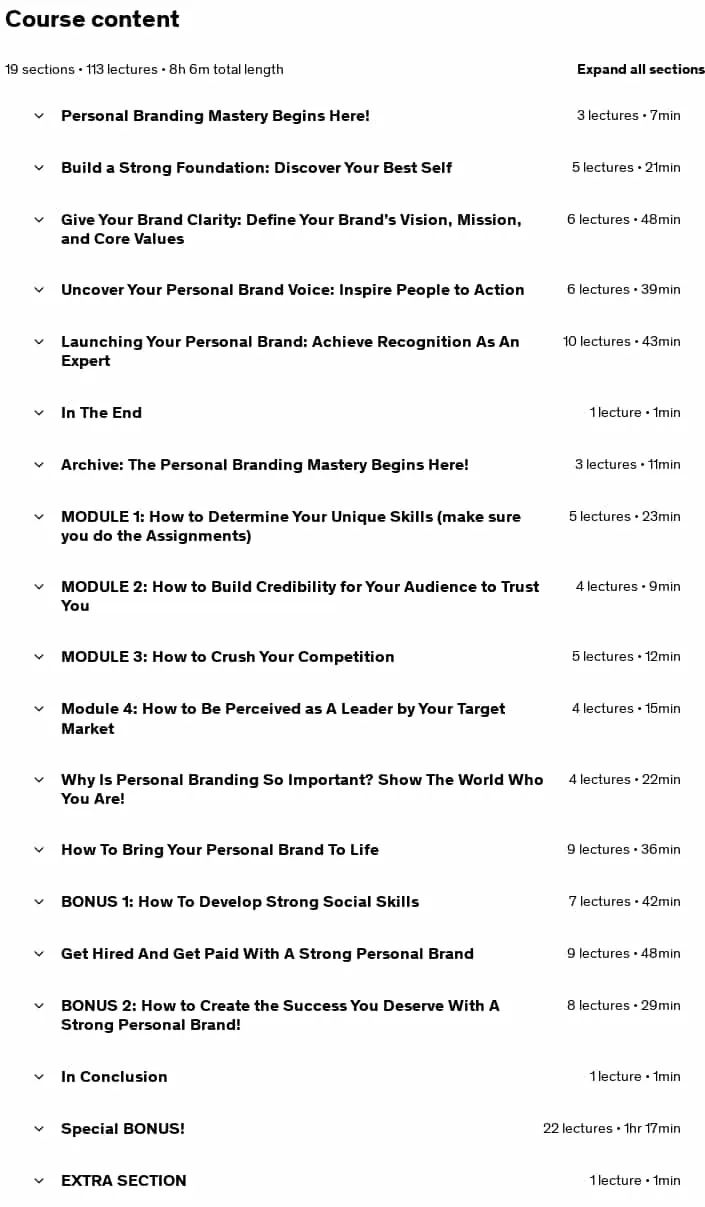Image resolution: width=705 pixels, height=1207 pixels.
Task: Expand Uncover Your Personal Brand Voice section
Action: tap(357, 290)
